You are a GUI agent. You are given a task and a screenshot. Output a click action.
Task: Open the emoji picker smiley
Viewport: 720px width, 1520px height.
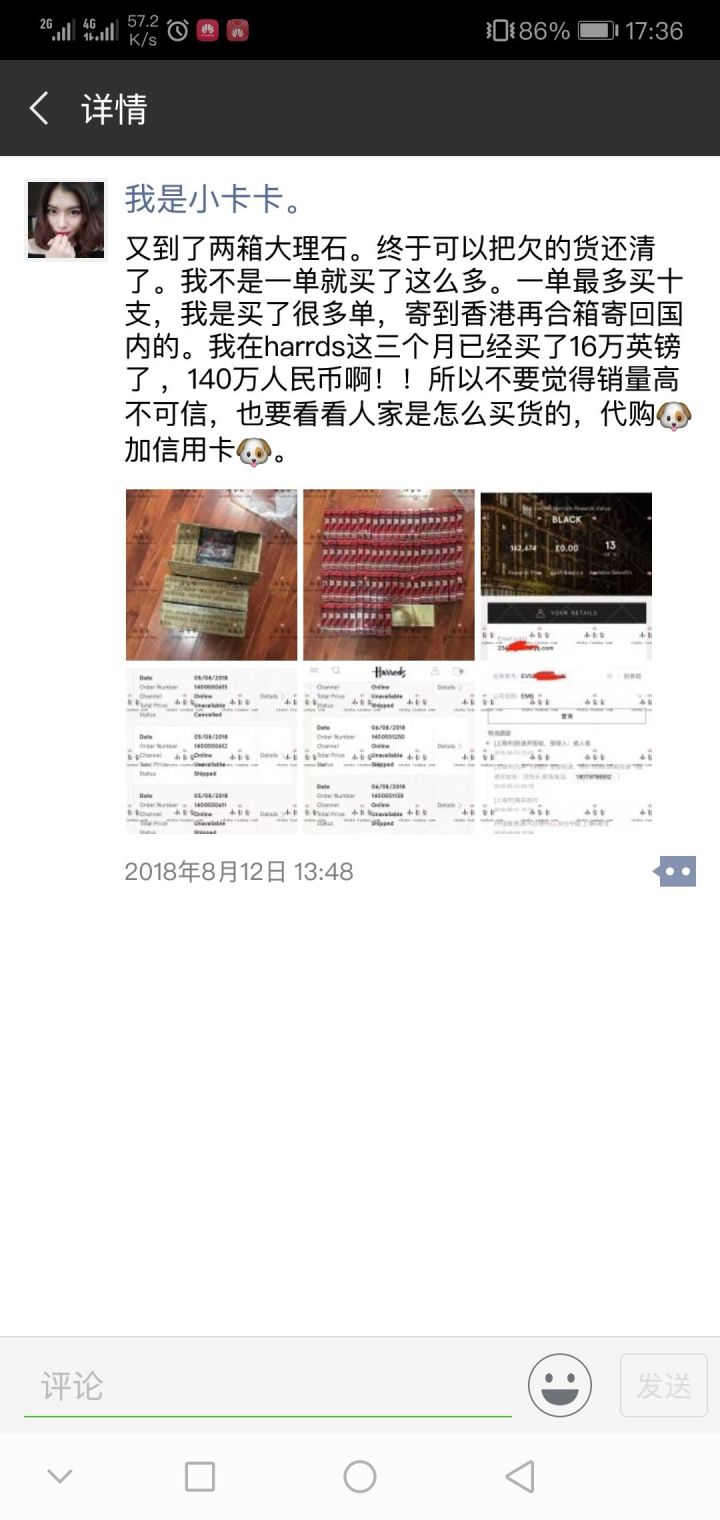560,1385
